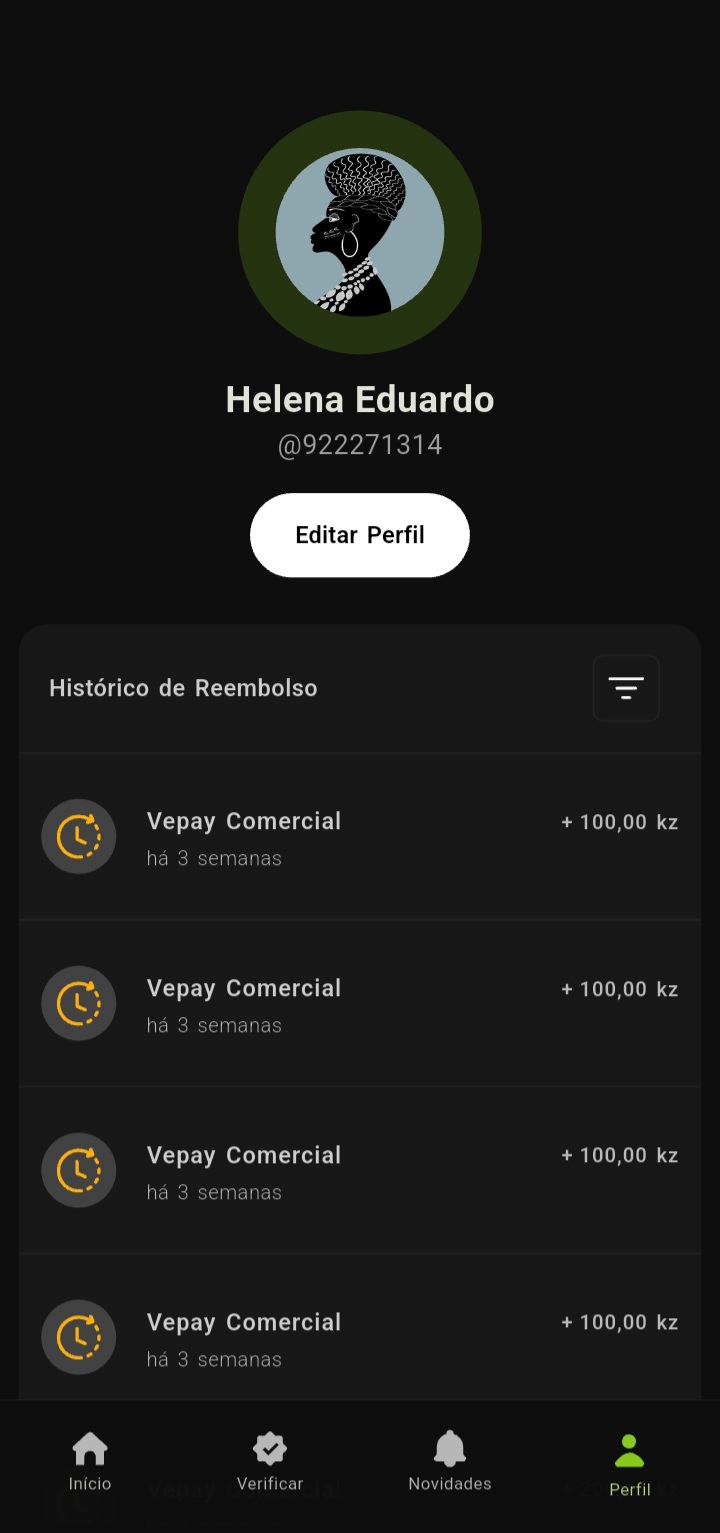Switch to the Novidades tab
This screenshot has width=720, height=1533.
tap(449, 1460)
